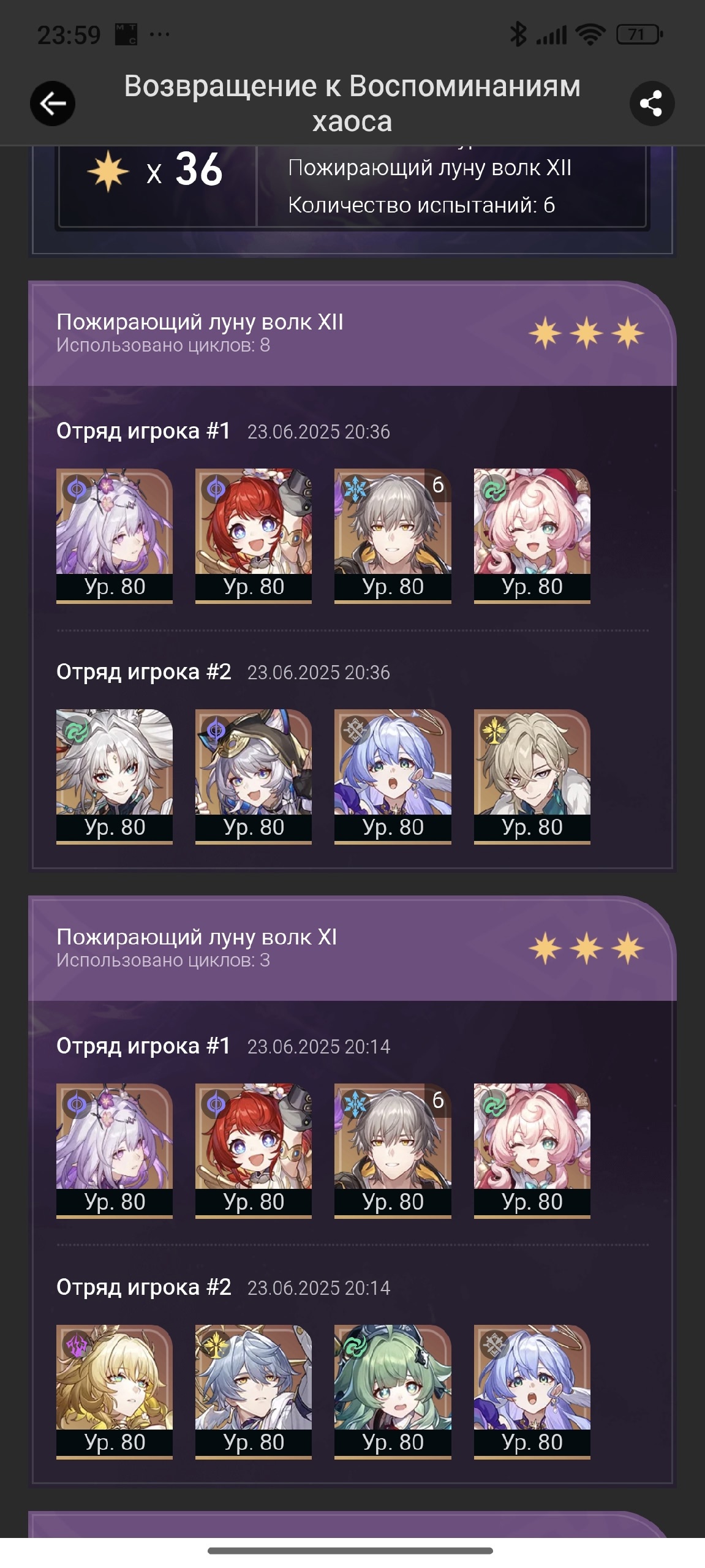705x1568 pixels.
Task: Share the Memory of Chaos report
Action: 651,104
